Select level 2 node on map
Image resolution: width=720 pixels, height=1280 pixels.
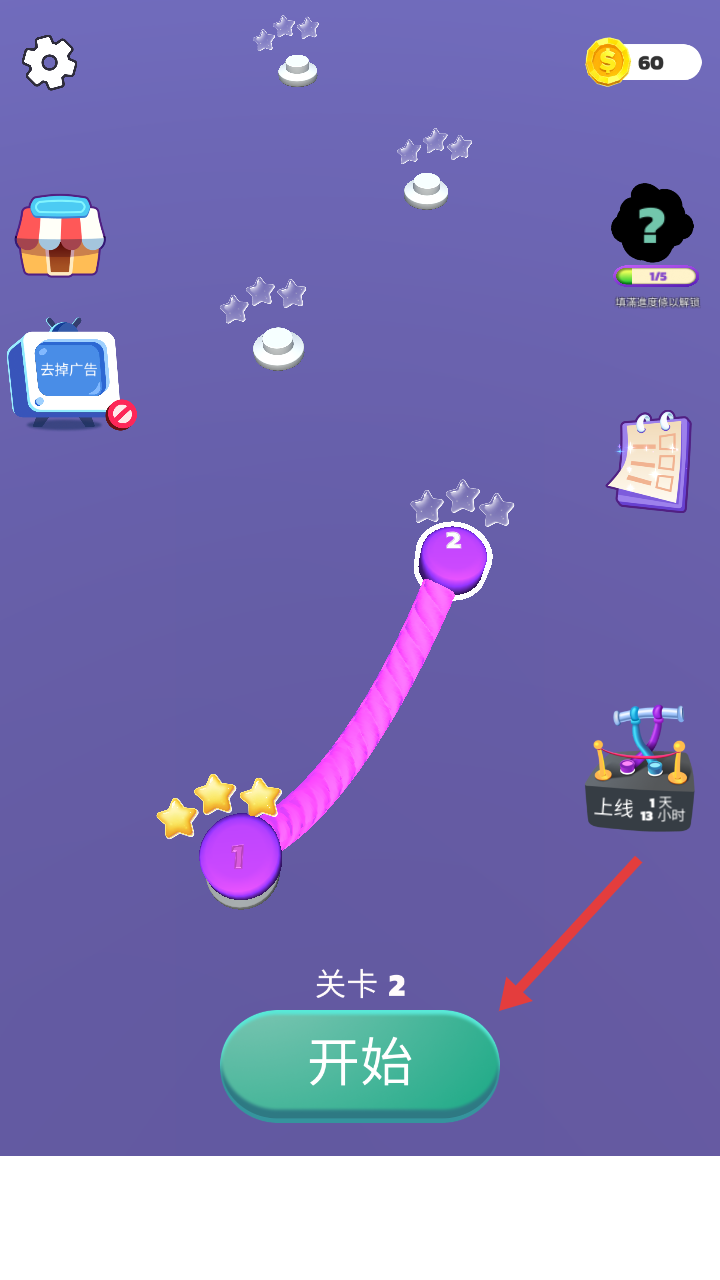click(453, 558)
